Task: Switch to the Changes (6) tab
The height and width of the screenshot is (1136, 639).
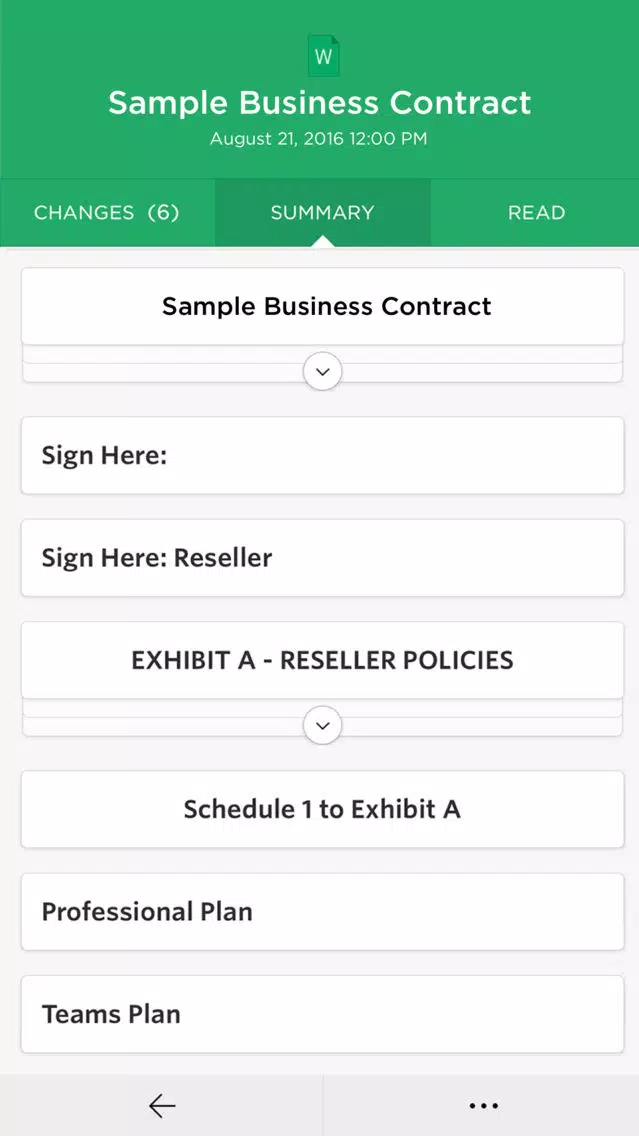Action: click(107, 212)
